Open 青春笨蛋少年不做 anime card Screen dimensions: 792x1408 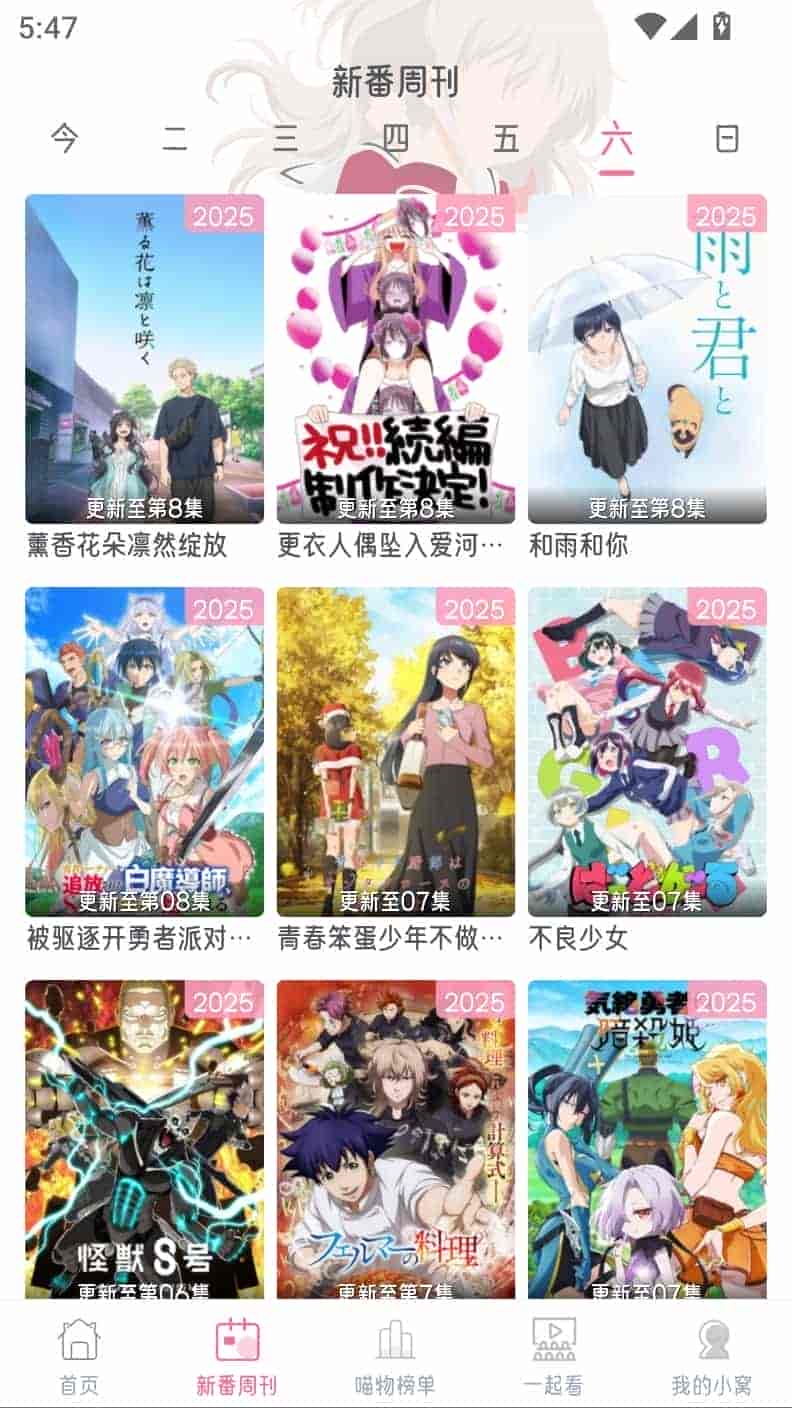[x=396, y=751]
